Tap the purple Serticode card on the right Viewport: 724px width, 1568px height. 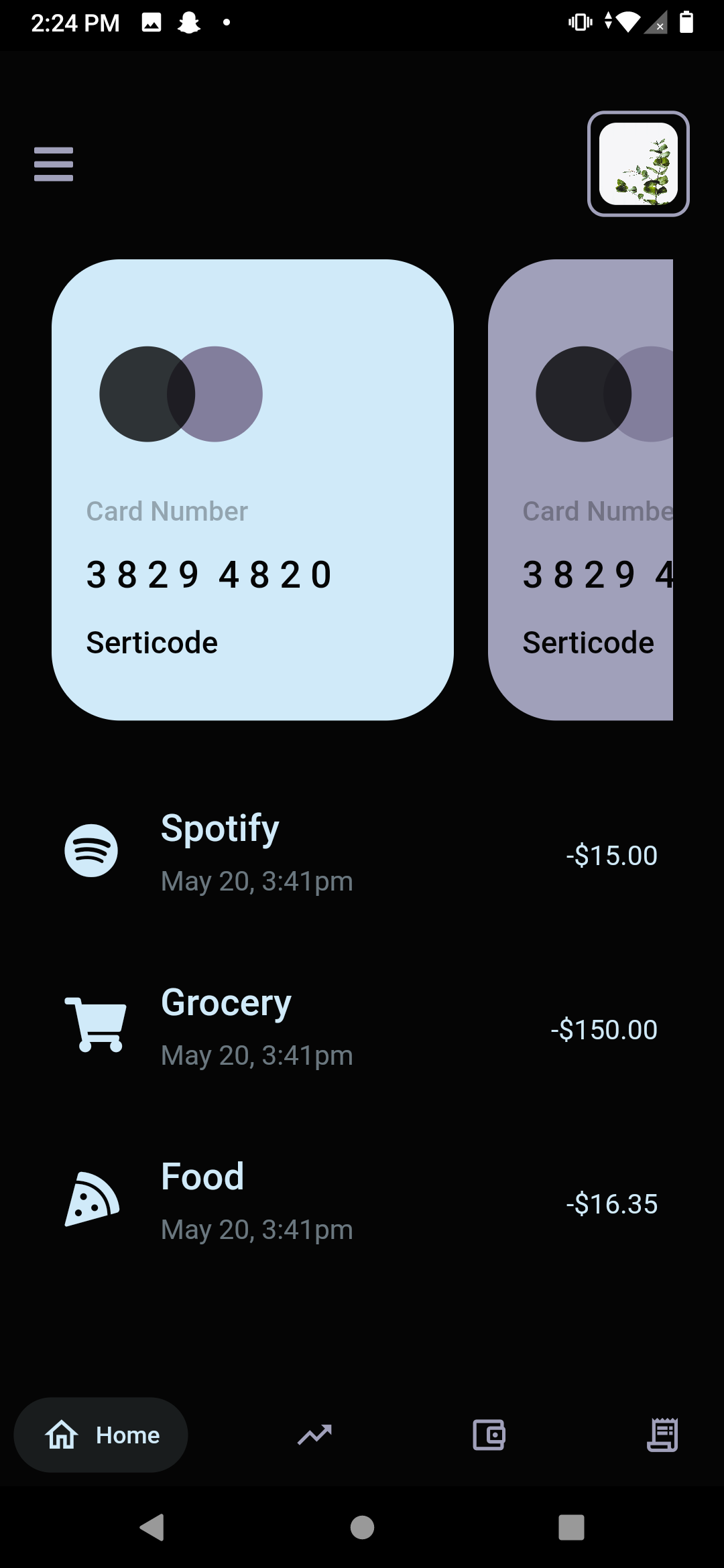[x=597, y=489]
